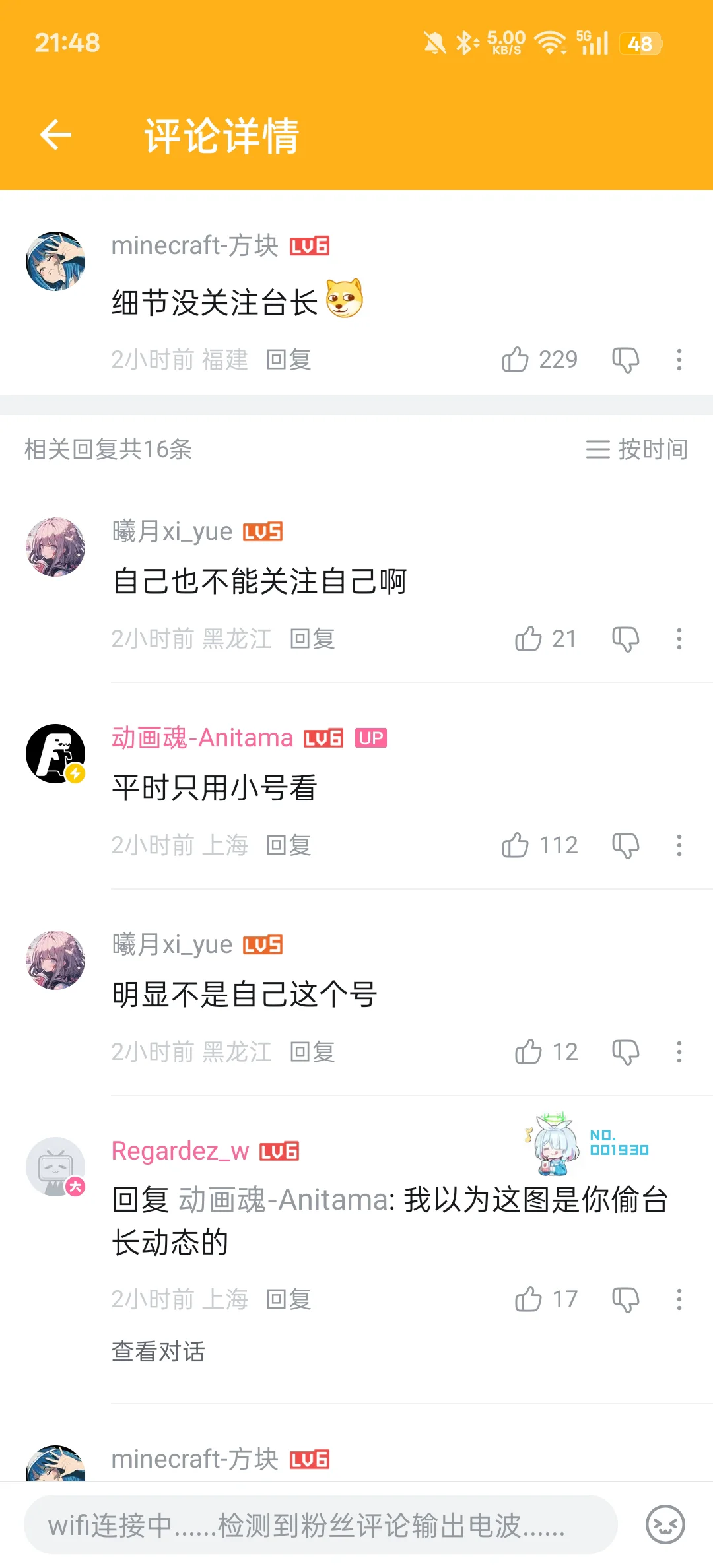Like minecraft-方块's comment with 229 likes
The image size is (713, 1568).
point(516,360)
